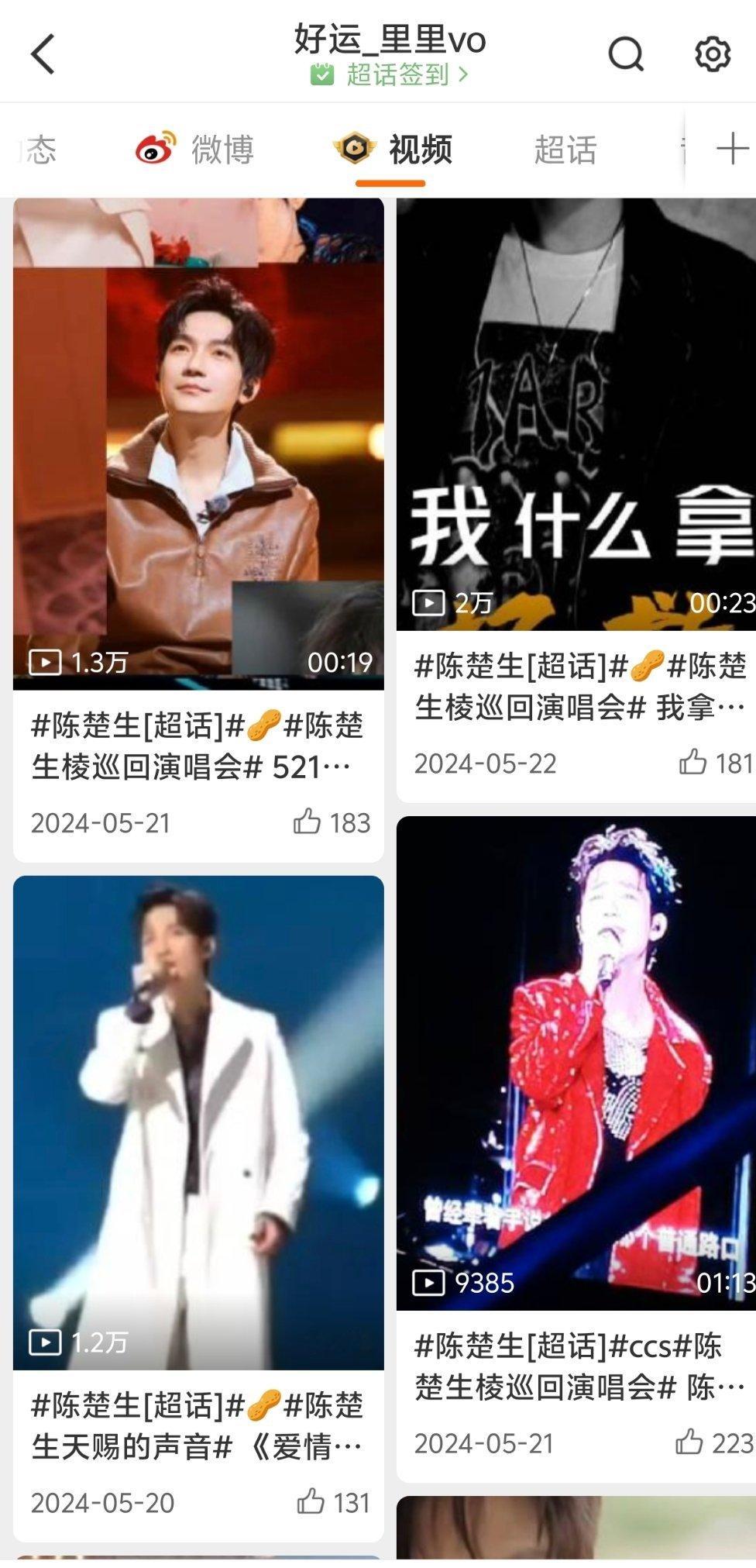The width and height of the screenshot is (756, 1568).
Task: Tap the plus icon beside the tabs
Action: coord(731,149)
